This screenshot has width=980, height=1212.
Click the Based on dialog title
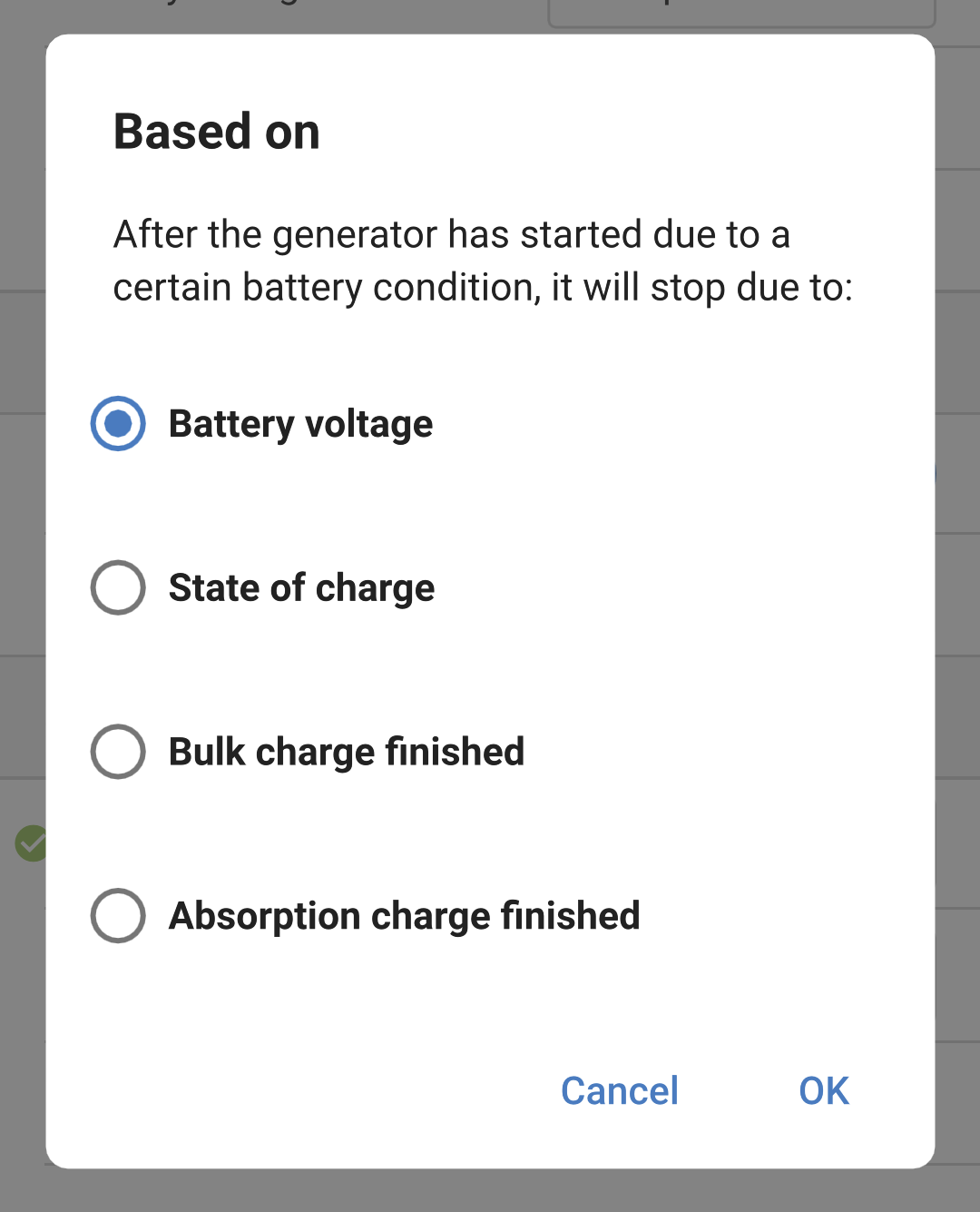click(216, 131)
